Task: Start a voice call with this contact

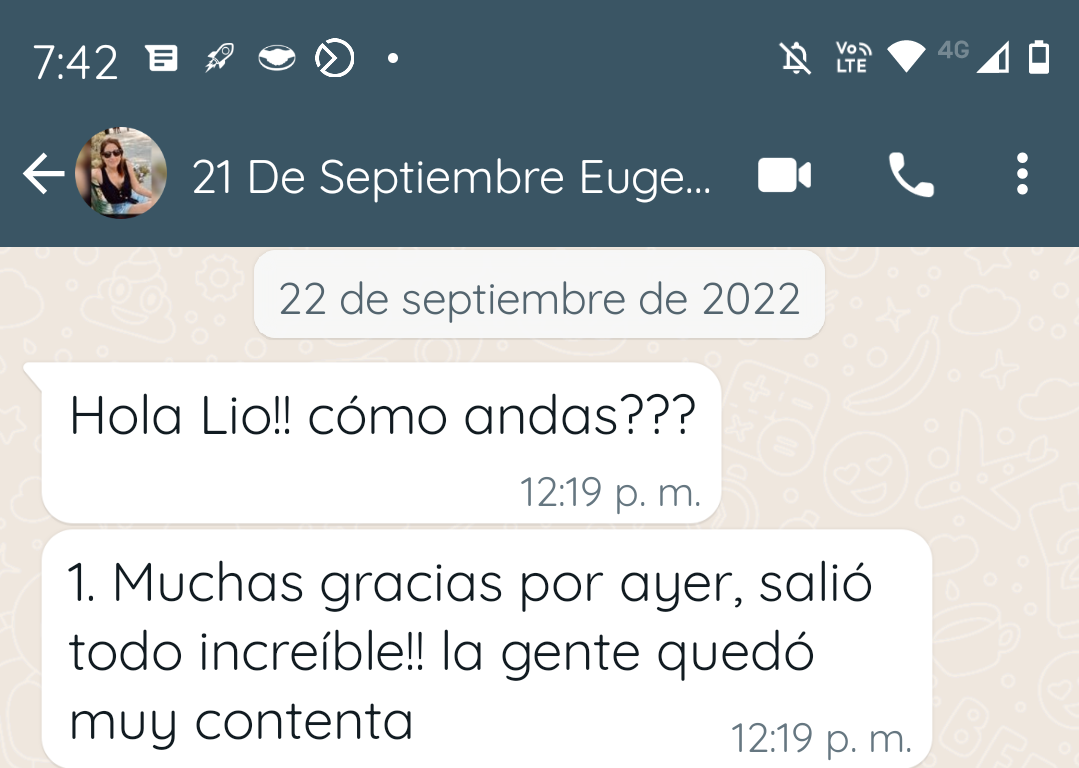Action: tap(911, 175)
